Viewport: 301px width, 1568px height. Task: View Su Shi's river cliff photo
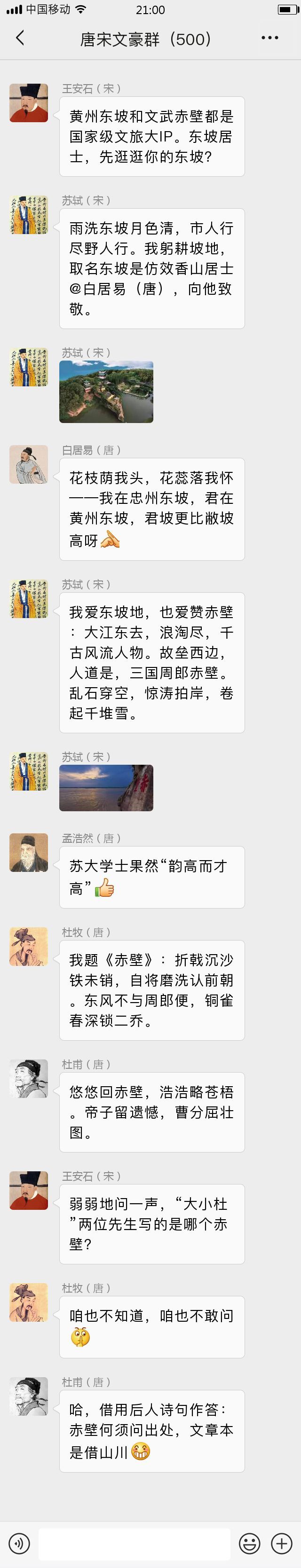click(106, 788)
